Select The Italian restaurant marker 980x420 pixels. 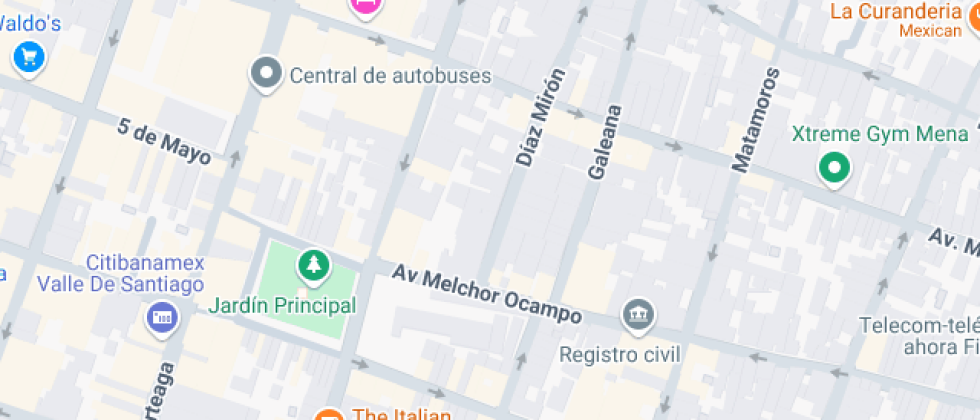point(327,414)
